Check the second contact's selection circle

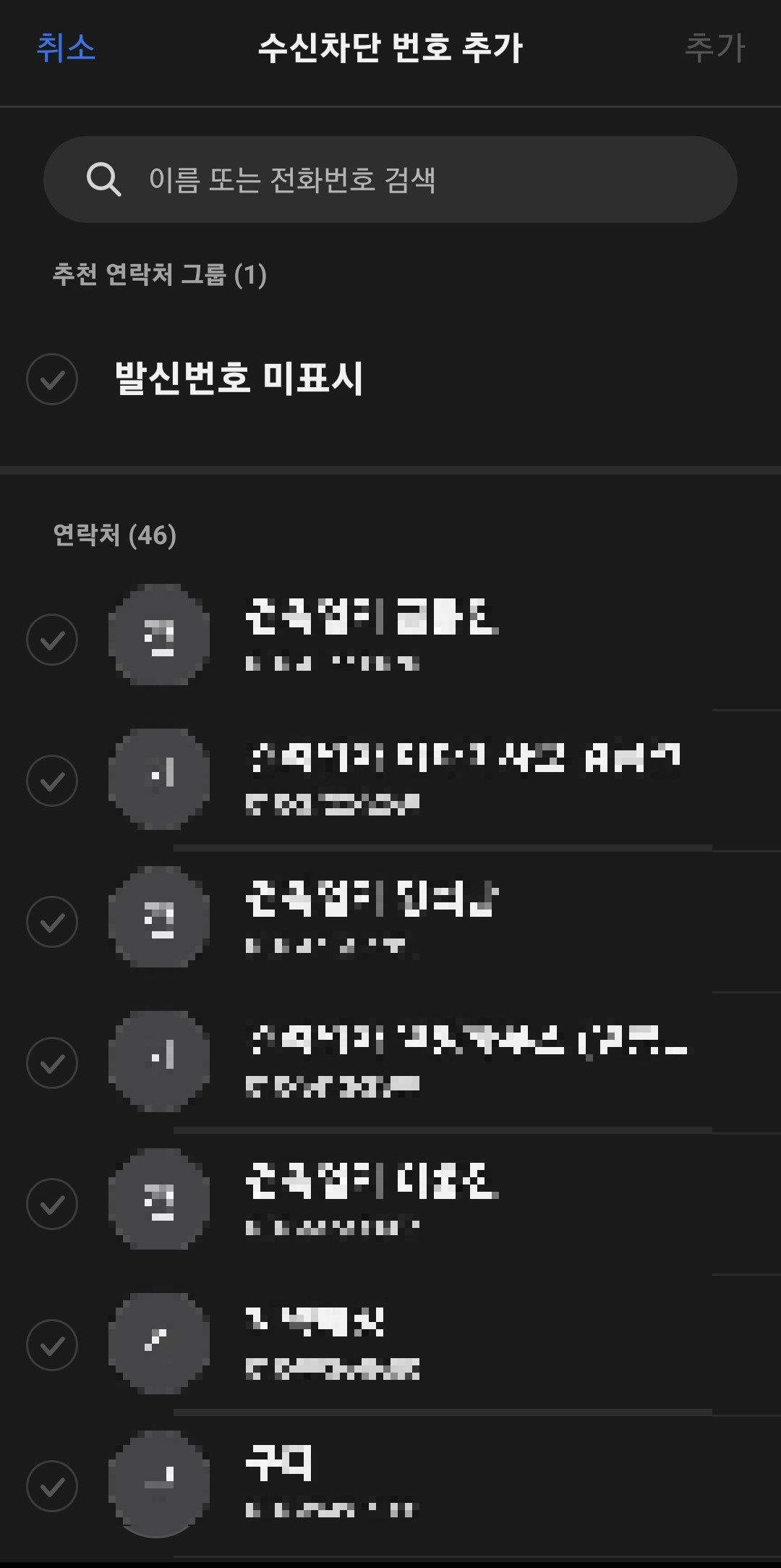(x=52, y=781)
